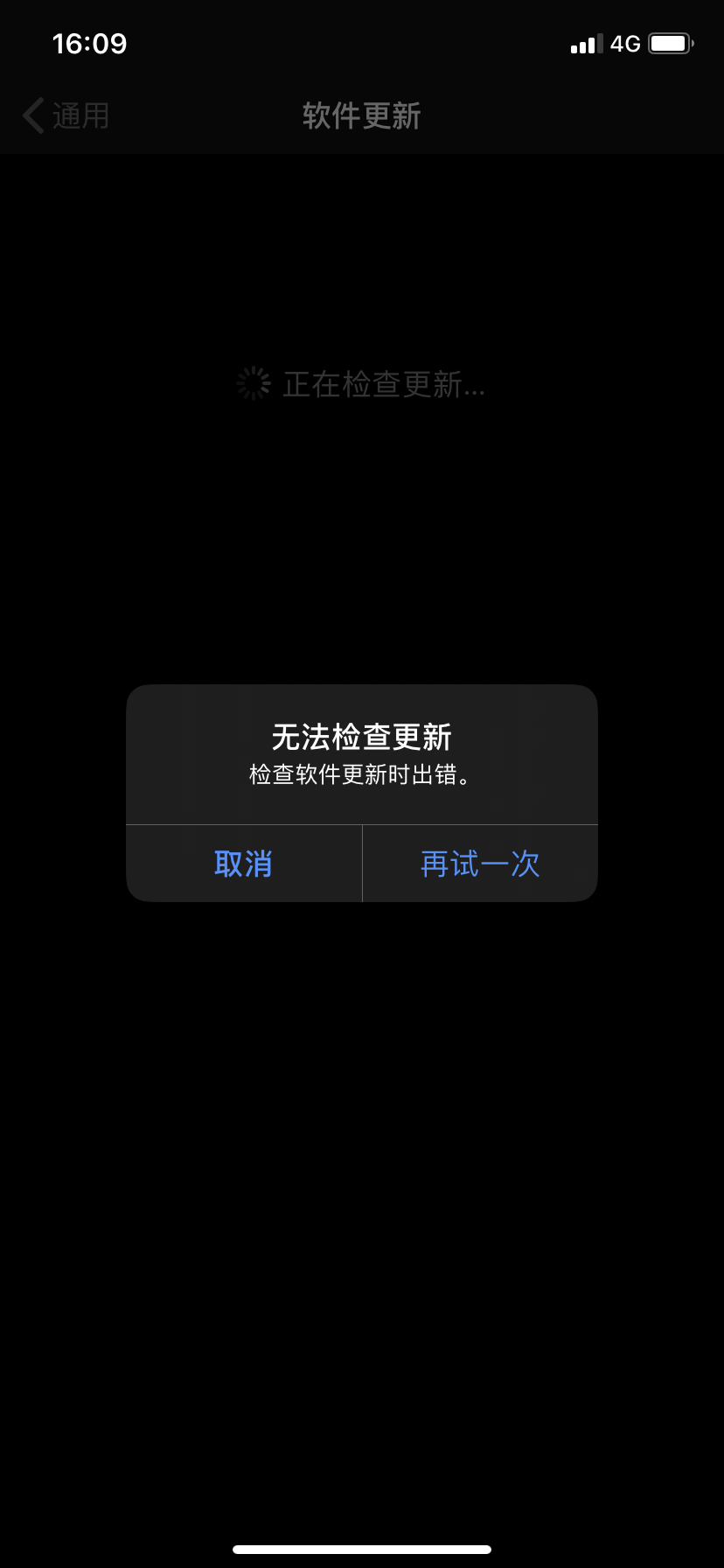Image resolution: width=724 pixels, height=1568 pixels.
Task: Go back to 通用 settings
Action: [66, 115]
